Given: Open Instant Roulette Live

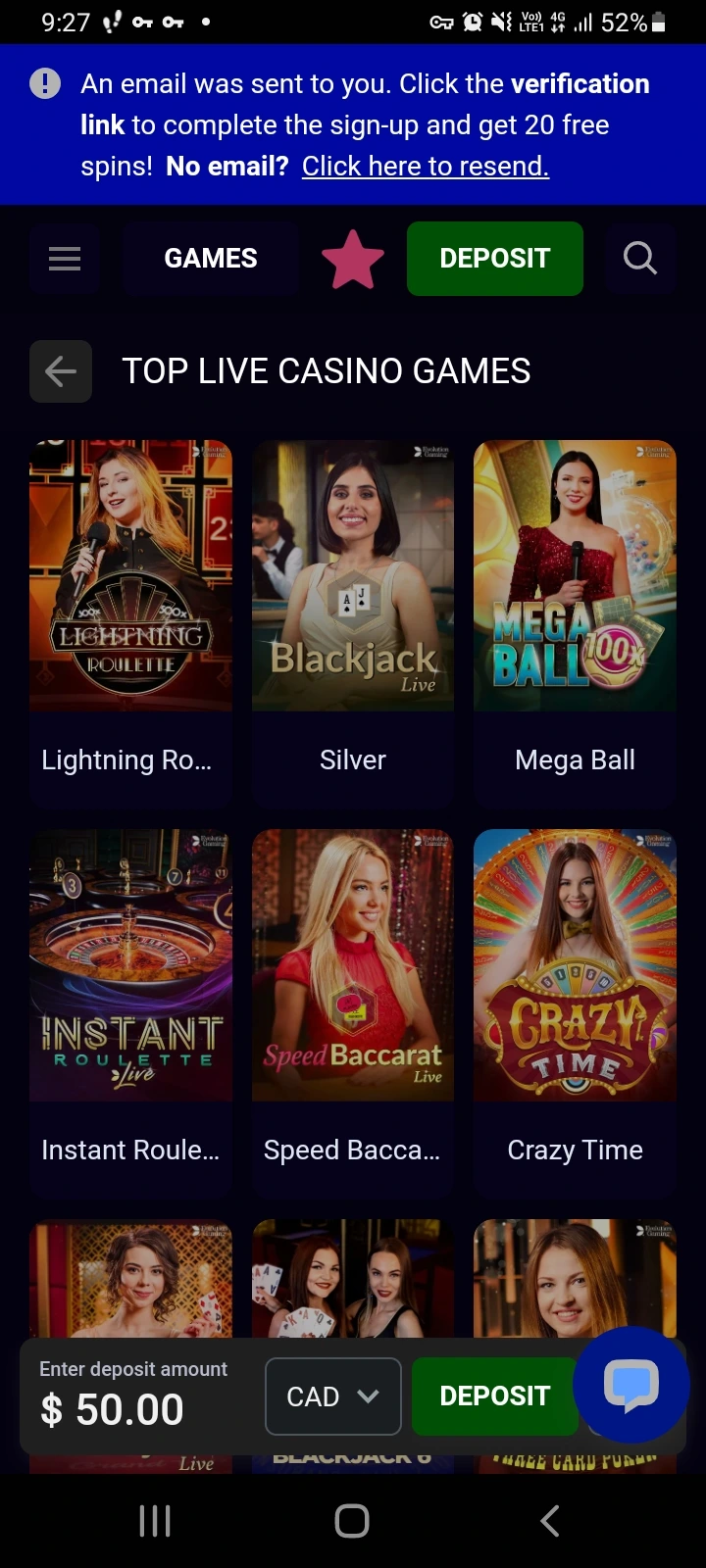Looking at the screenshot, I should [130, 1012].
